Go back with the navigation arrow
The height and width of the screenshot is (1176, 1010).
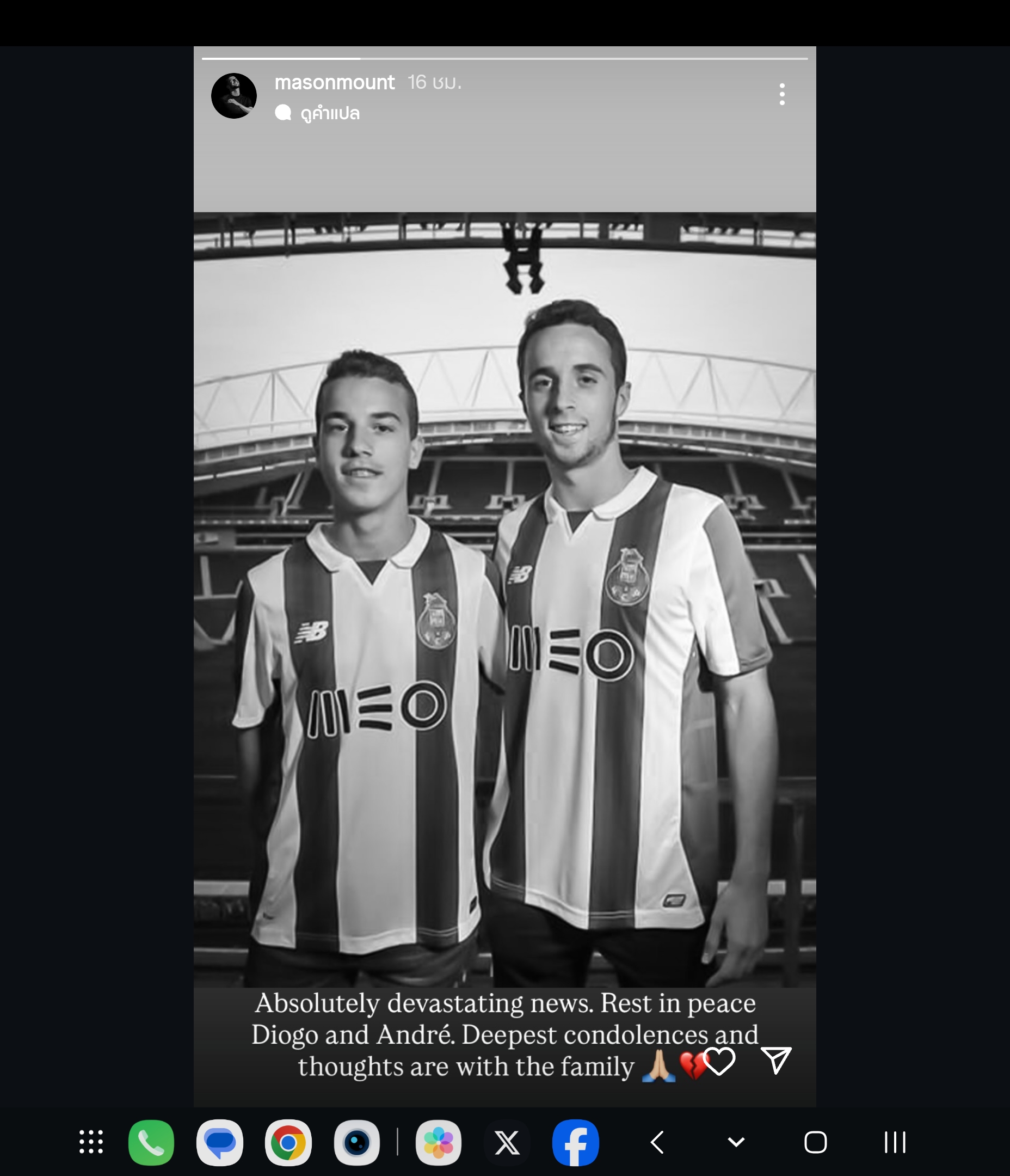(x=657, y=1142)
